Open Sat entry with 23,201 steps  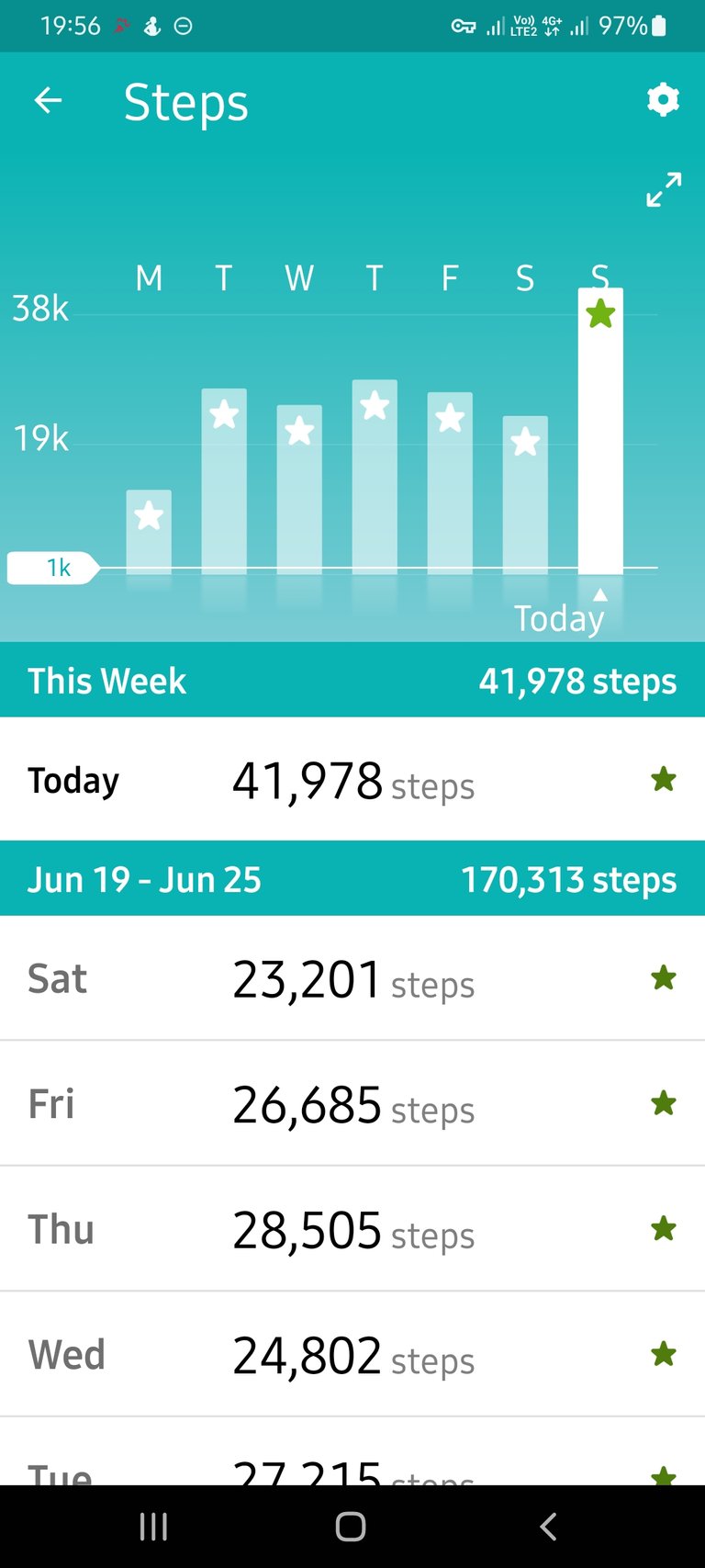coord(352,978)
